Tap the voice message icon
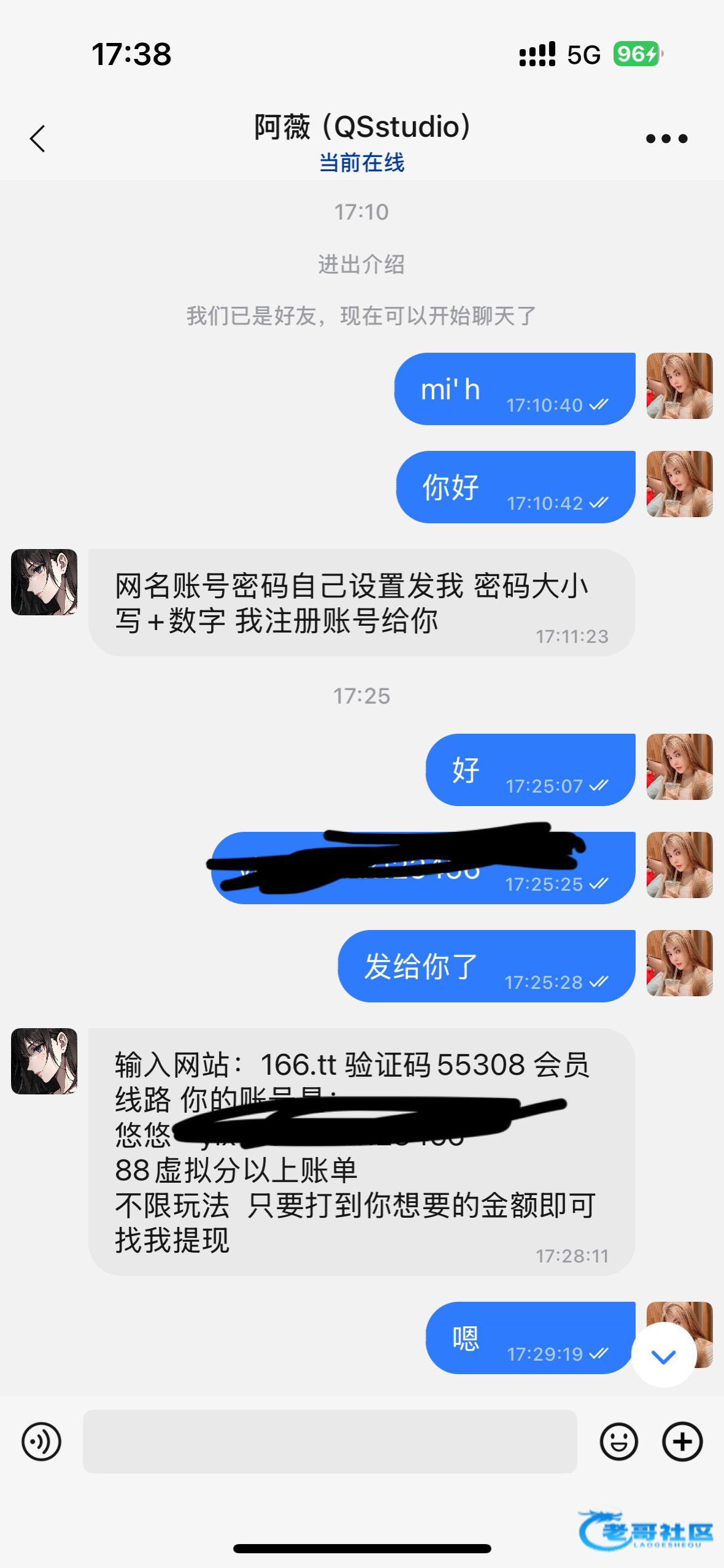724x1568 pixels. 41,1442
